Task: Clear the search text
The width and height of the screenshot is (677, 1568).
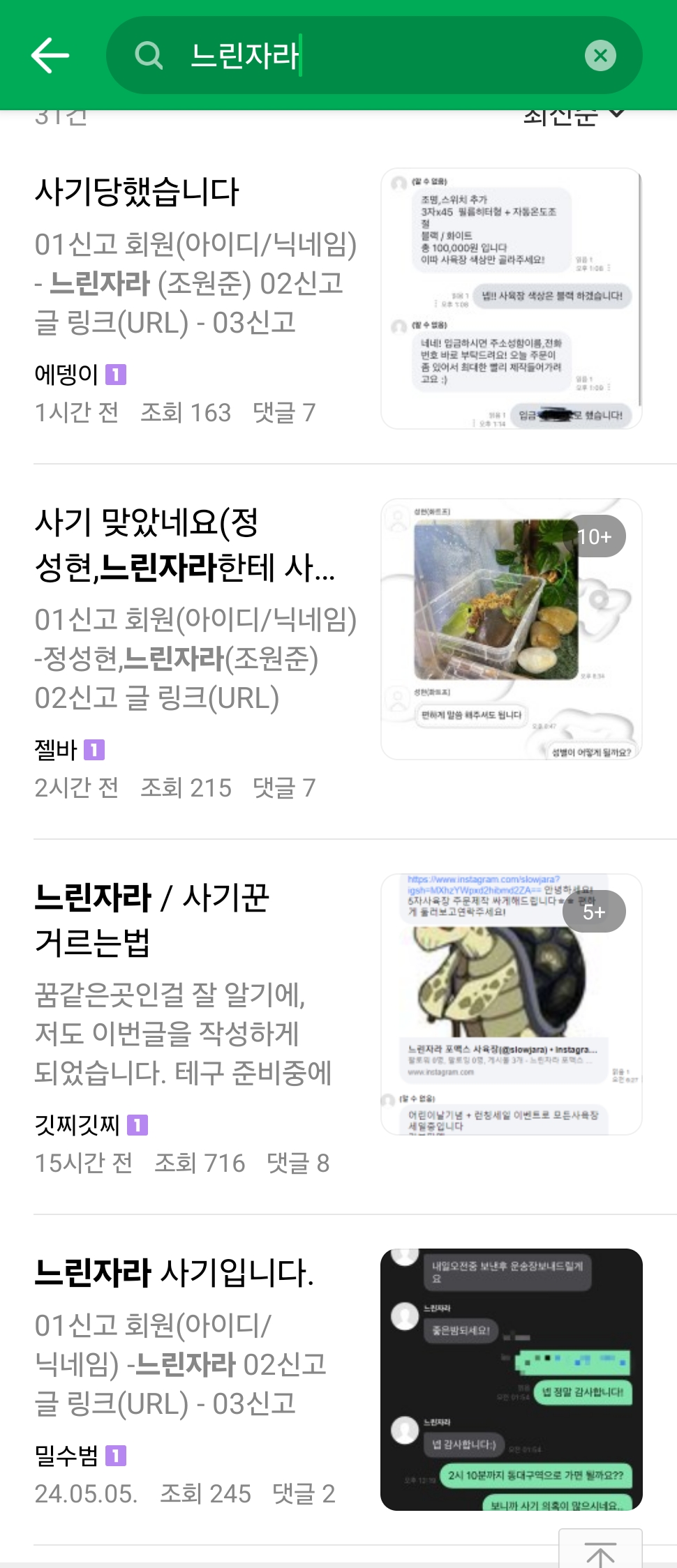Action: click(600, 55)
